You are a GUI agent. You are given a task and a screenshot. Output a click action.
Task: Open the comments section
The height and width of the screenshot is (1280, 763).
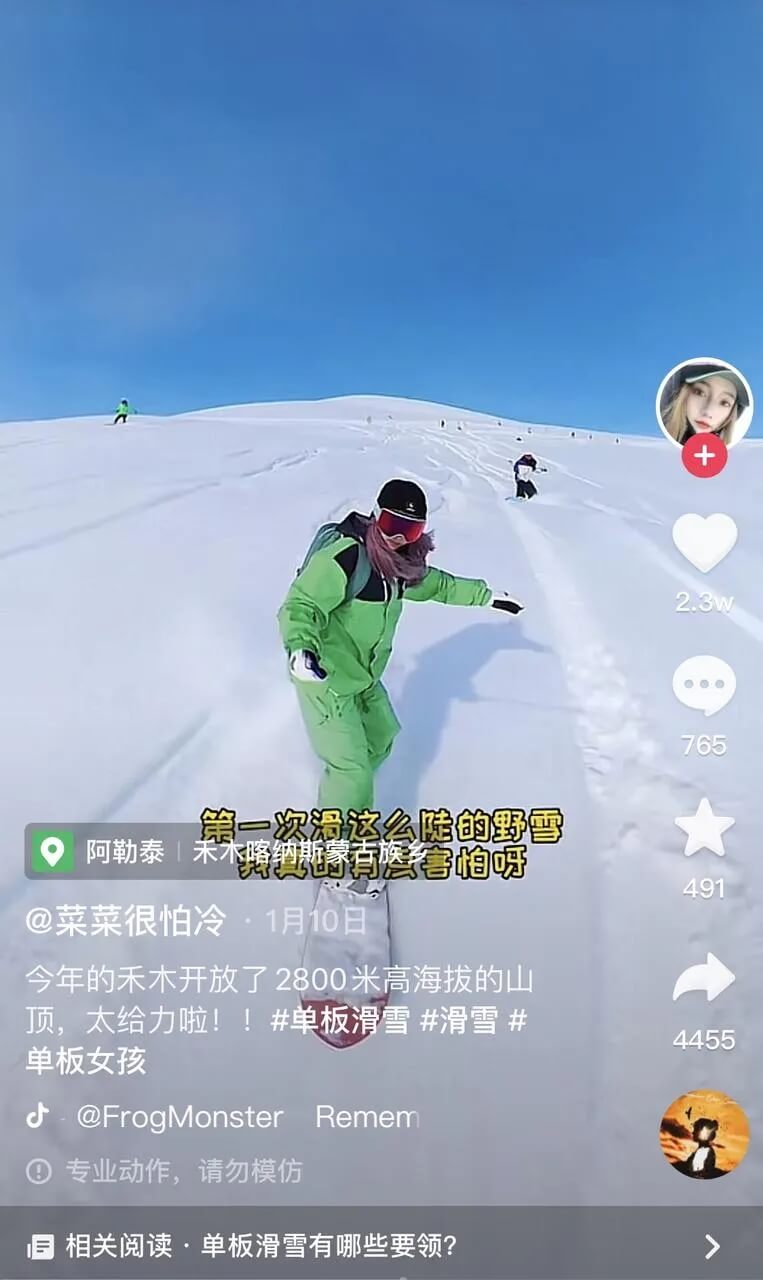point(704,687)
